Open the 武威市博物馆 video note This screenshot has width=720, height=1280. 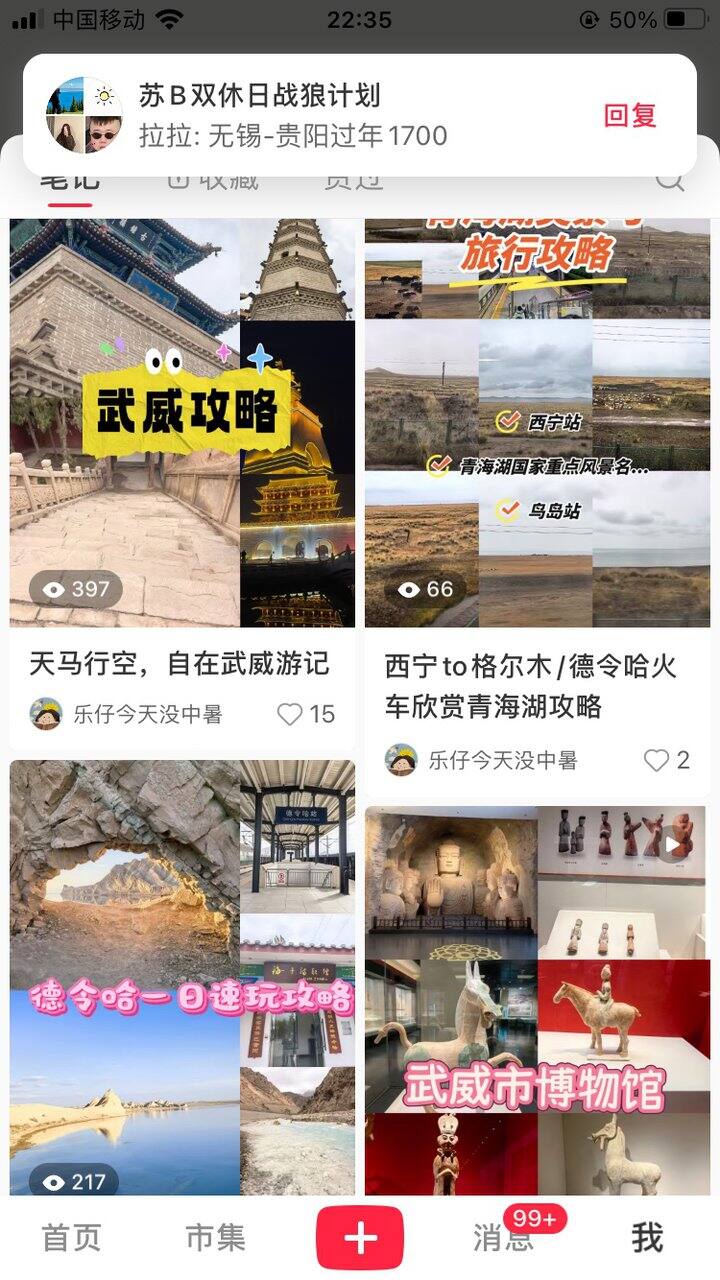(537, 1000)
